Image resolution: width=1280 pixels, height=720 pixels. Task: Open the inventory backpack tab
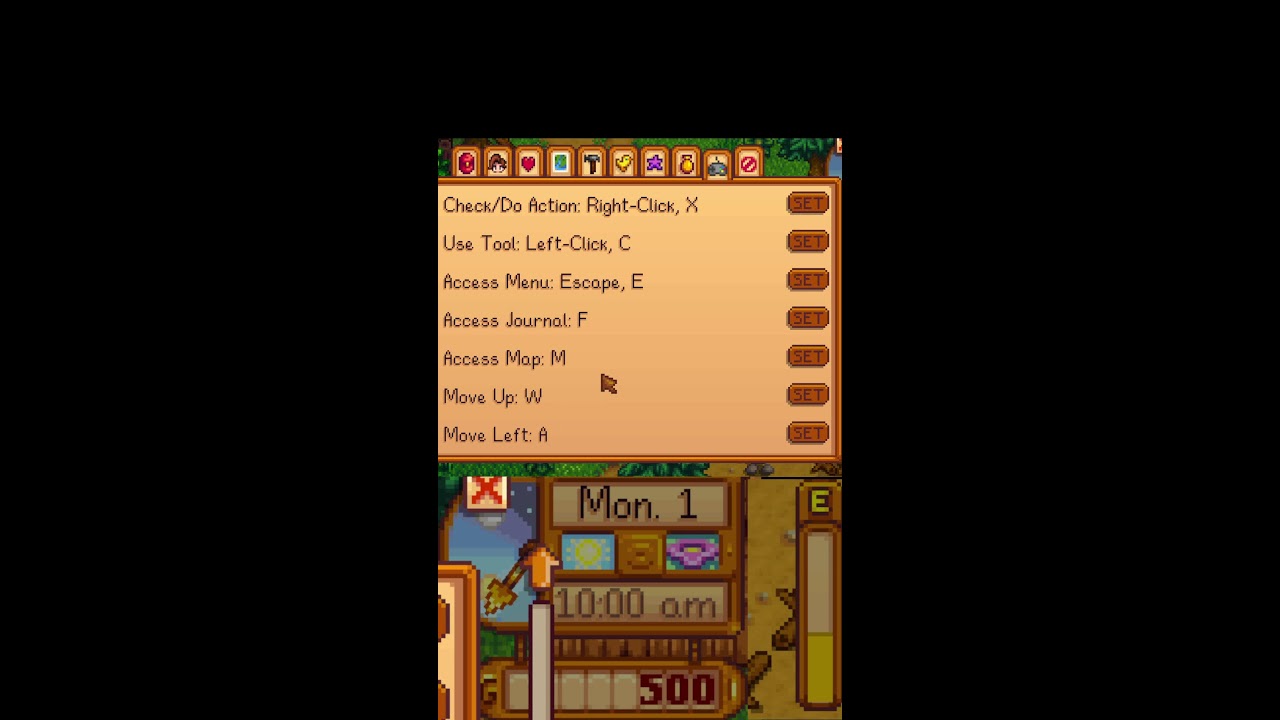[466, 163]
